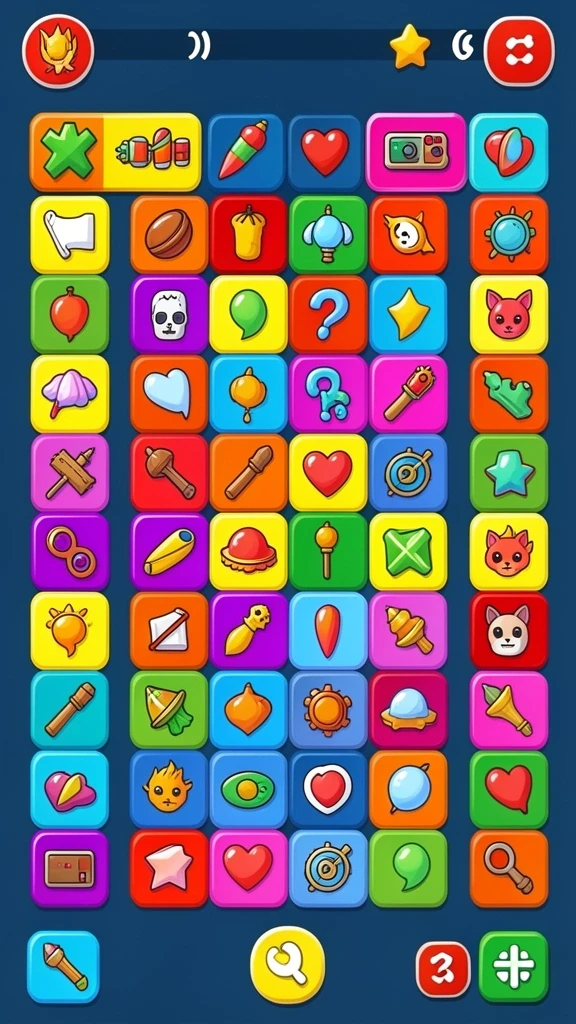The height and width of the screenshot is (1024, 576).
Task: Select the white star on red tile
Action: [169, 869]
